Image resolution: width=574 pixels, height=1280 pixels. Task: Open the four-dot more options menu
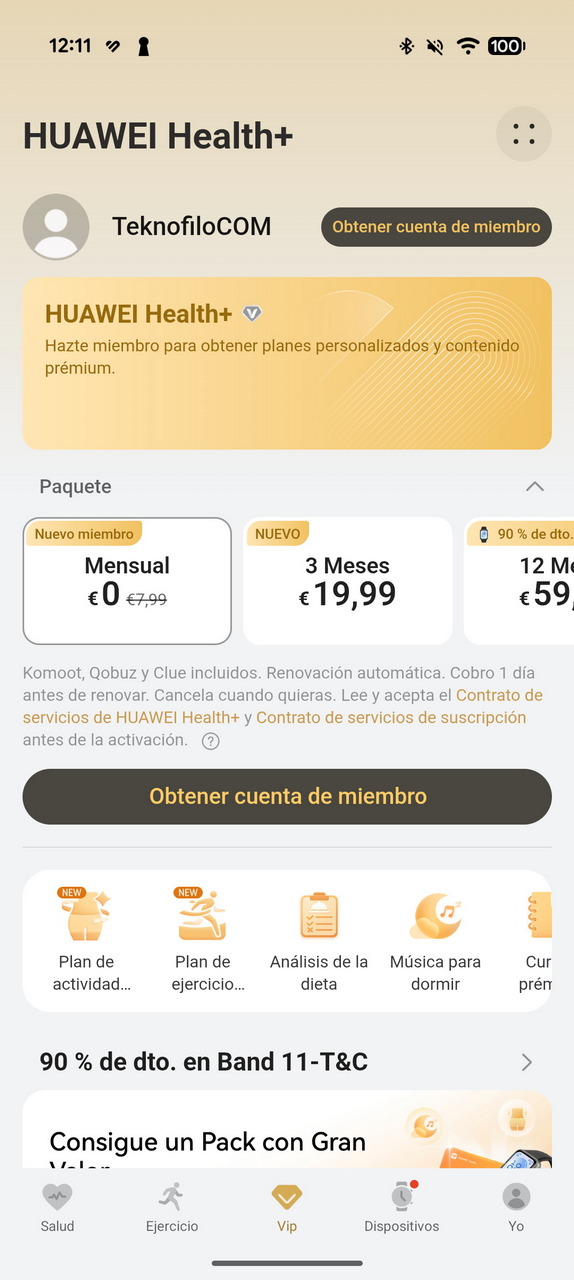coord(524,134)
